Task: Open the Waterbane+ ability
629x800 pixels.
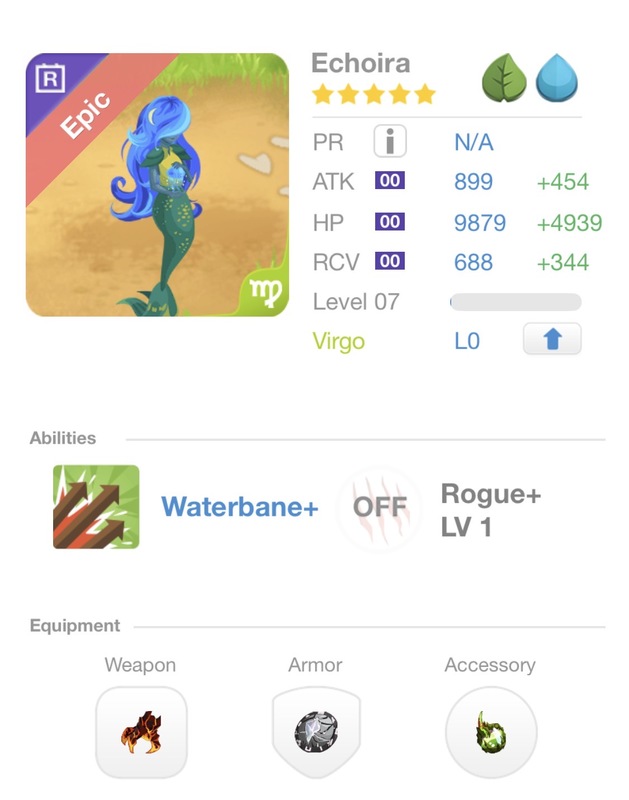Action: click(96, 507)
